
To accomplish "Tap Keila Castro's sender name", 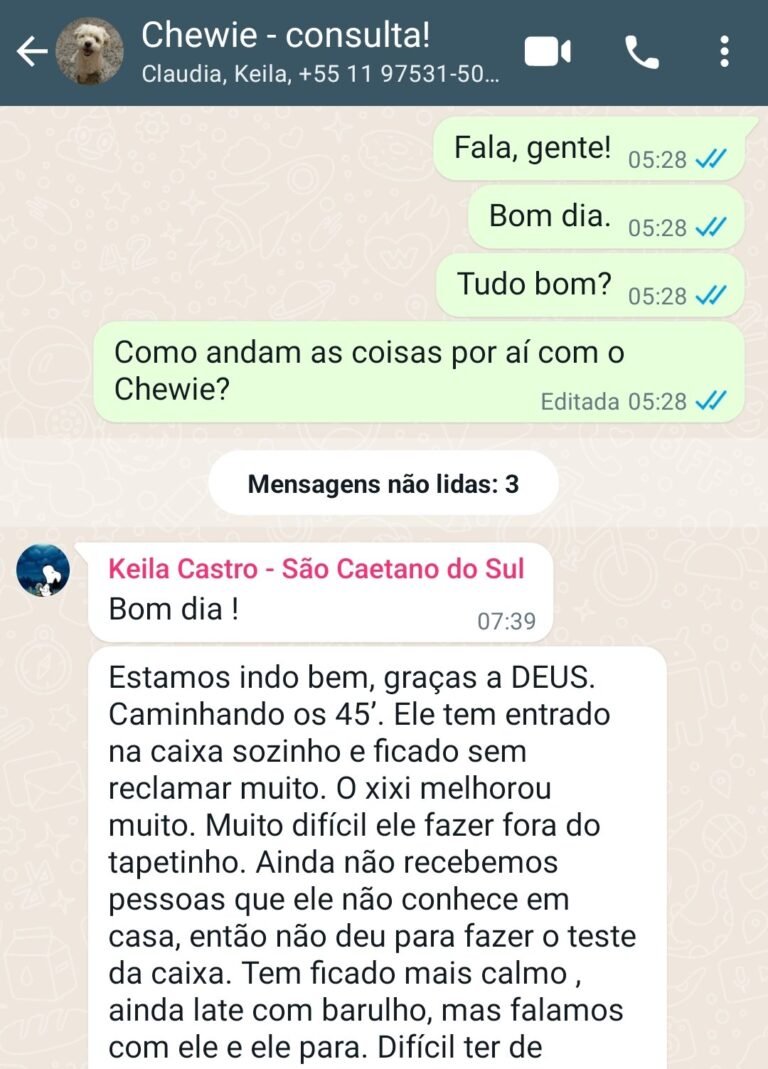I will coord(316,569).
